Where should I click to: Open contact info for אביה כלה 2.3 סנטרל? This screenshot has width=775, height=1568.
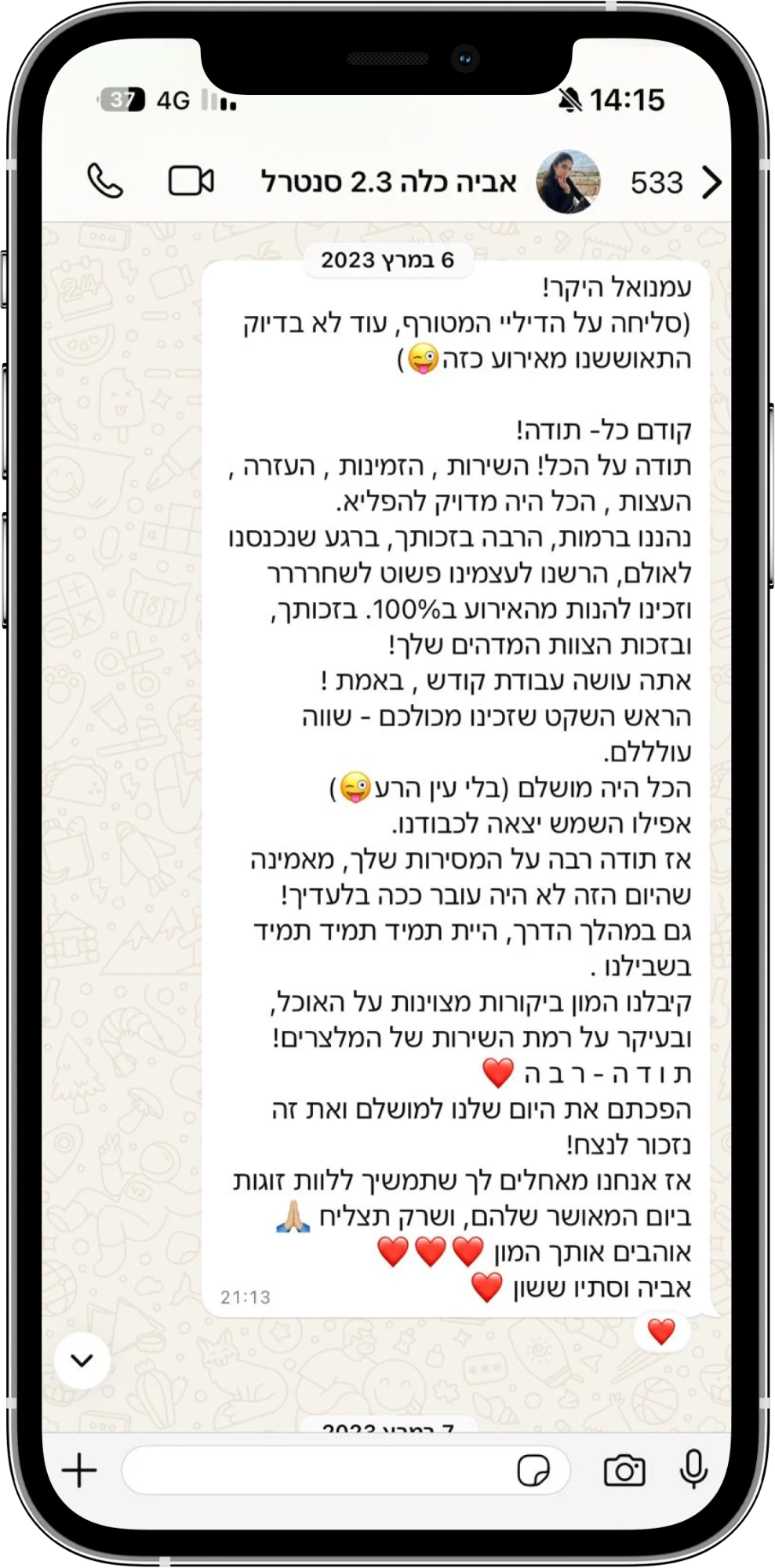point(389,182)
